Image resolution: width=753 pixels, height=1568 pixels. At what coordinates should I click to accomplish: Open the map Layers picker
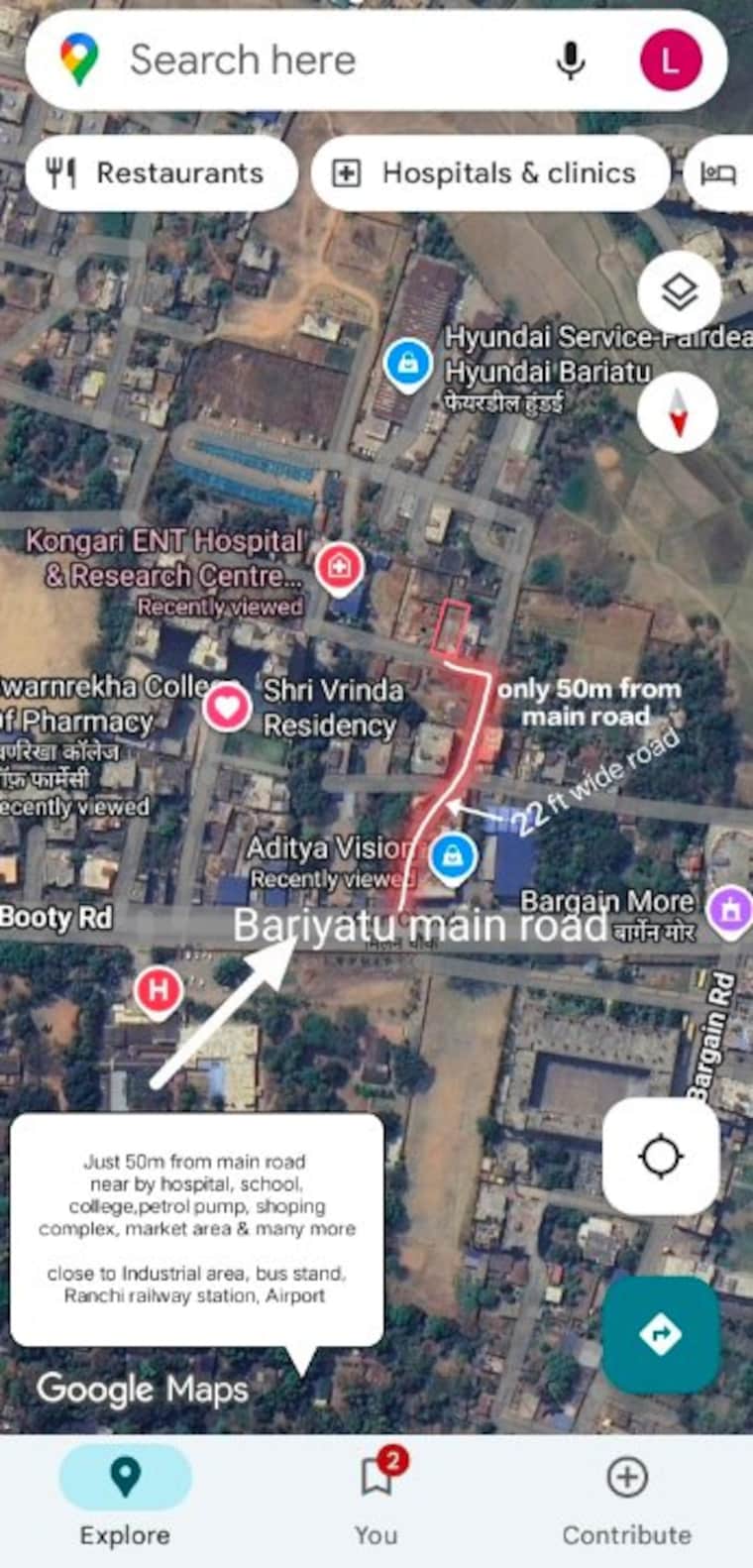click(679, 291)
